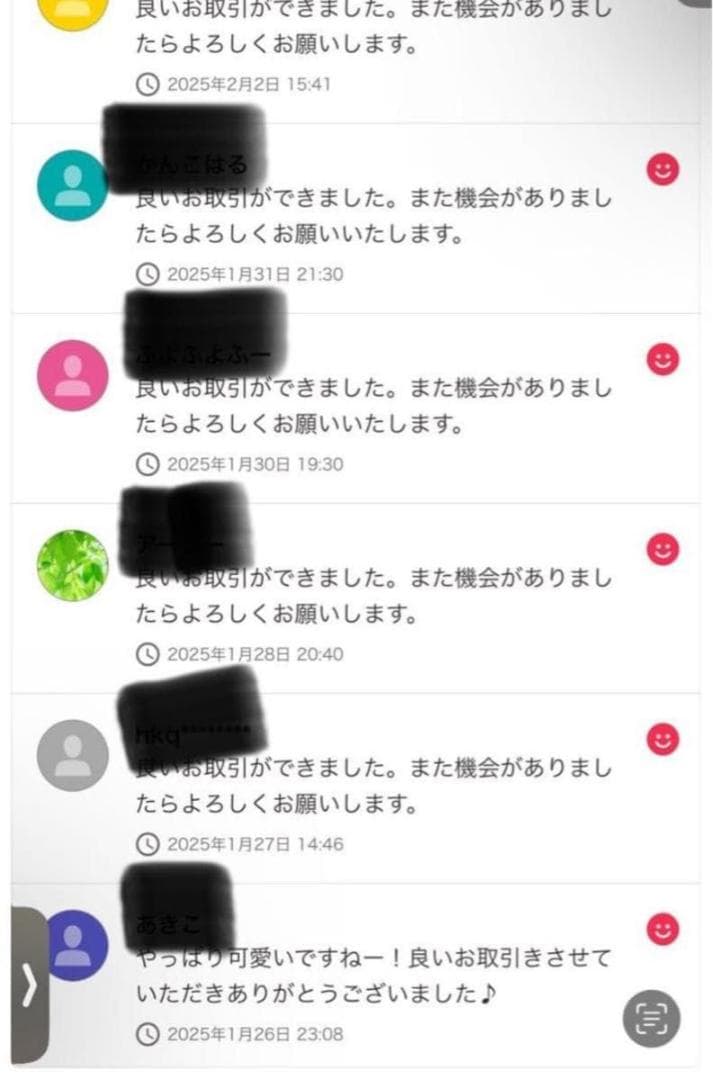Tap the text scan icon
Viewport: 713px width, 1080px height.
coord(651,1019)
